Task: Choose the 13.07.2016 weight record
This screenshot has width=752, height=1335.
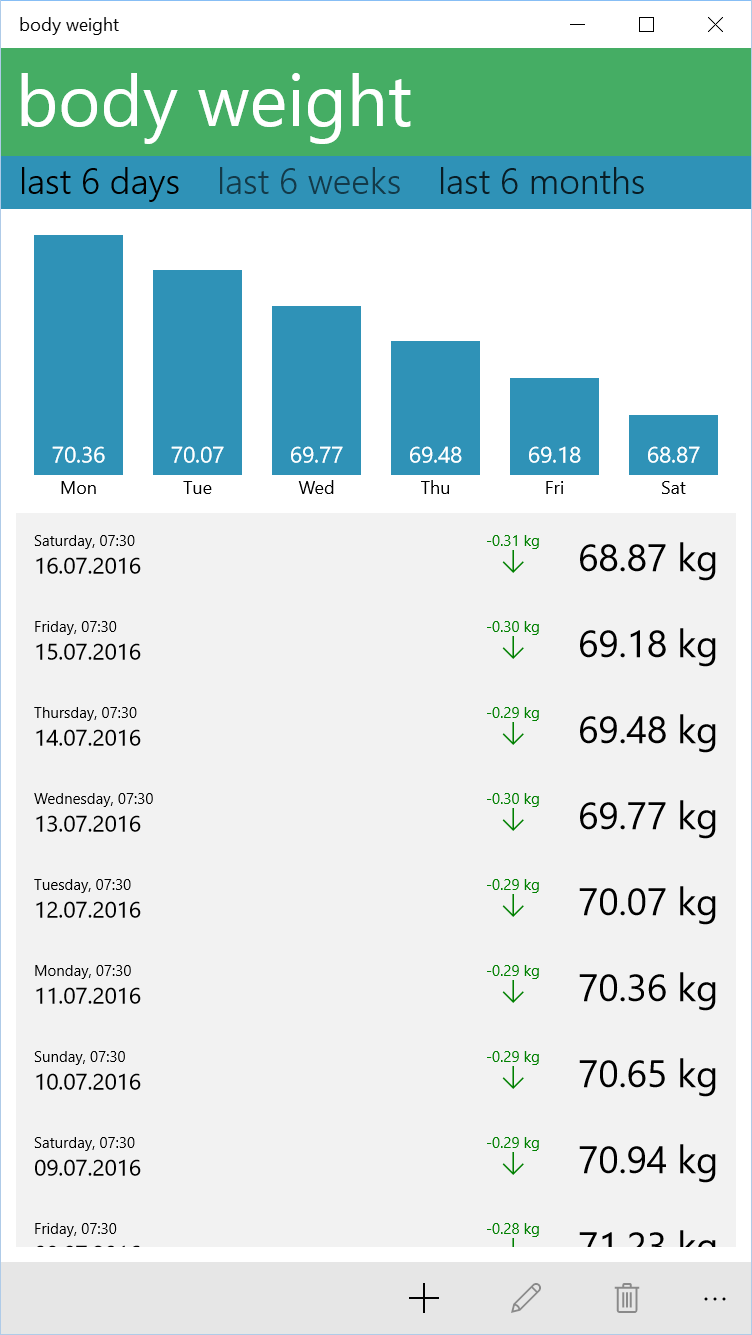Action: click(376, 814)
